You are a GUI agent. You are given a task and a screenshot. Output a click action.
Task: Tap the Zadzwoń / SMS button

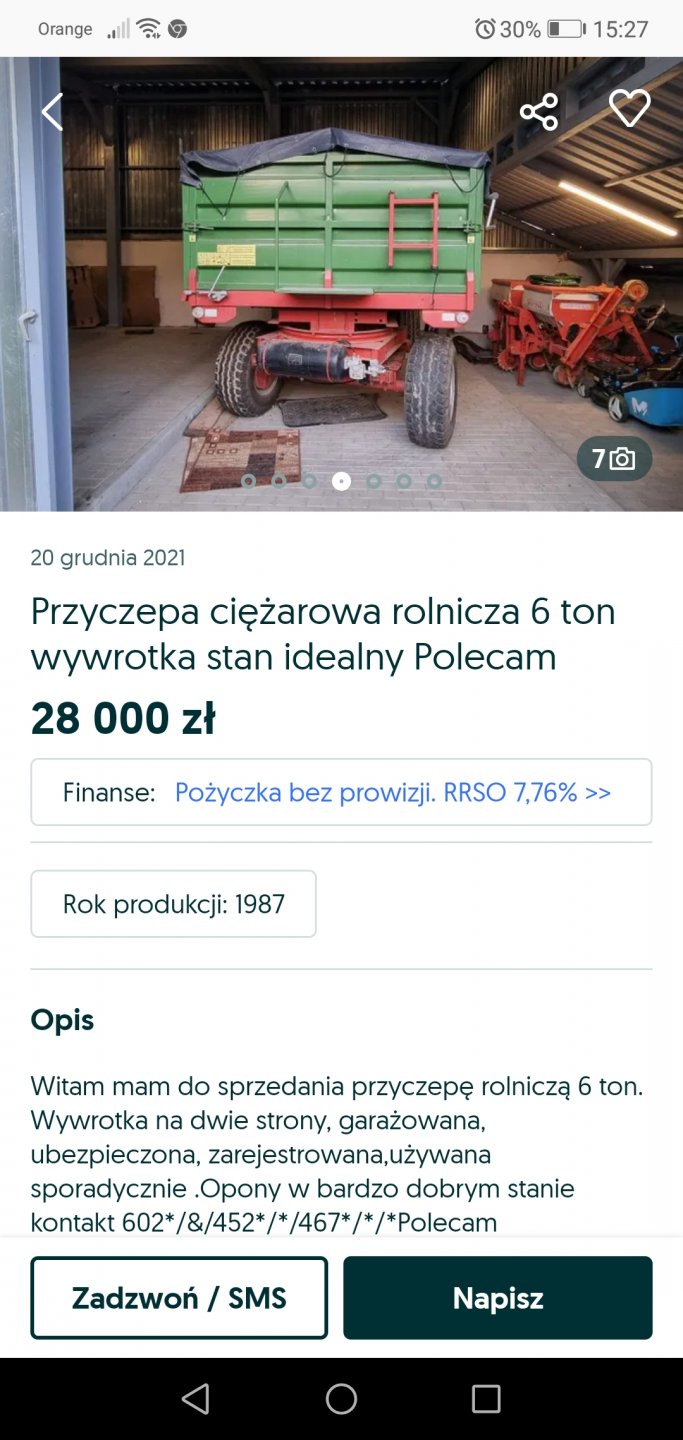[179, 1298]
